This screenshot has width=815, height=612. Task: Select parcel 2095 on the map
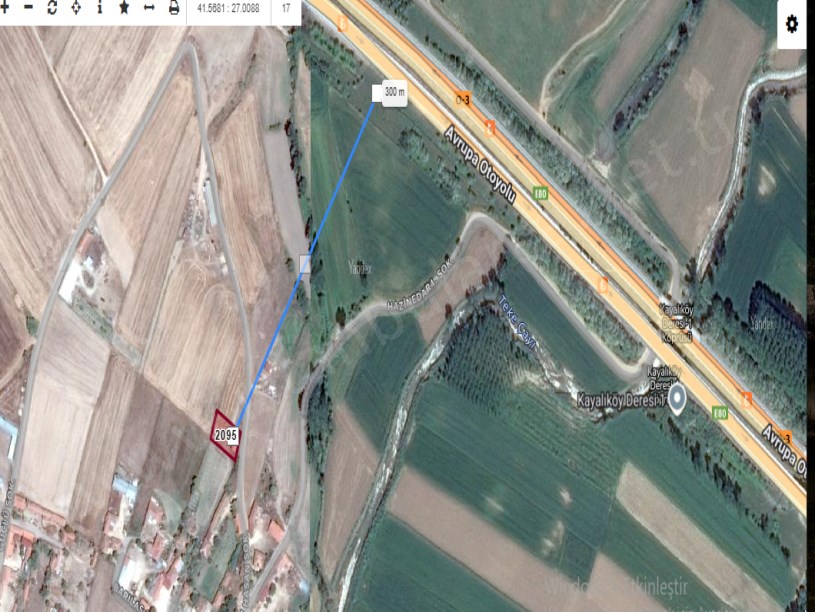(225, 434)
